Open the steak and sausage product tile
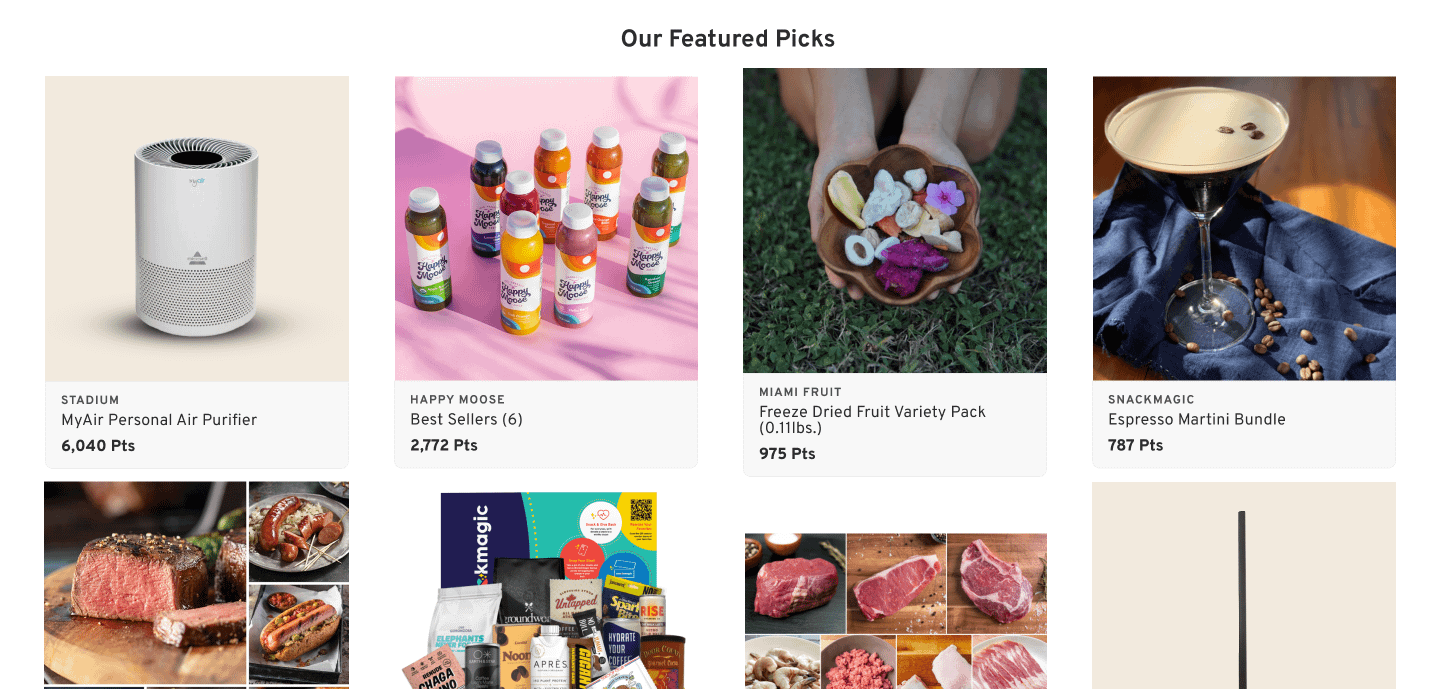This screenshot has width=1440, height=689. tap(197, 584)
